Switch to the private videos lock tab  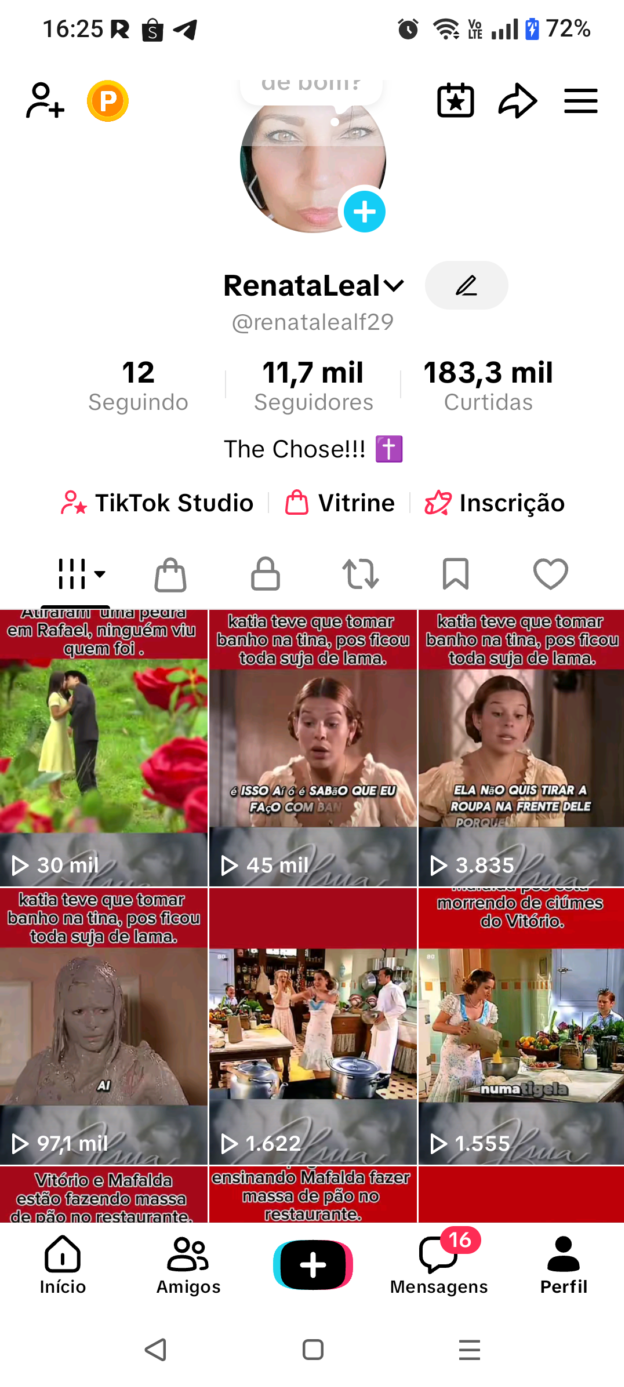[x=265, y=574]
